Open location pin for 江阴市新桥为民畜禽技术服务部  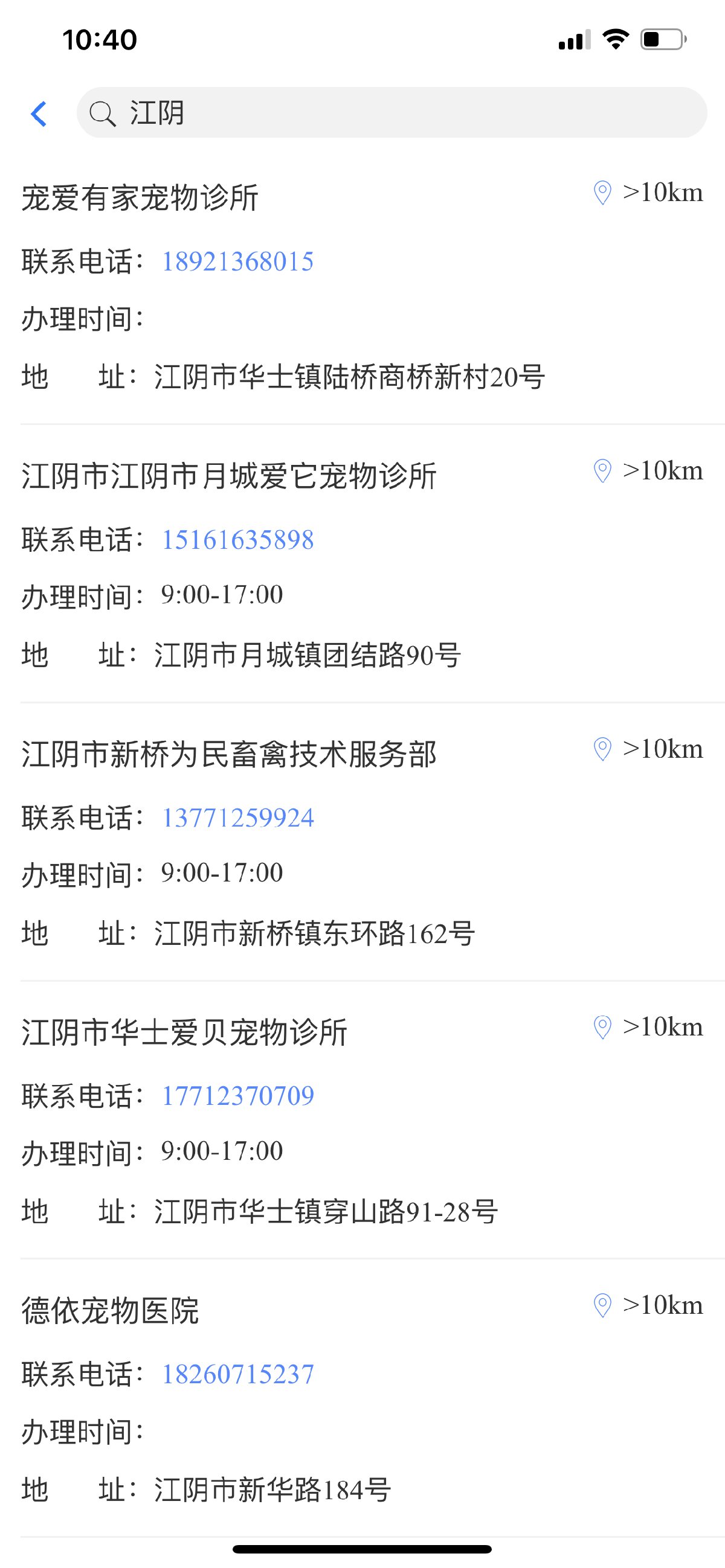click(602, 749)
